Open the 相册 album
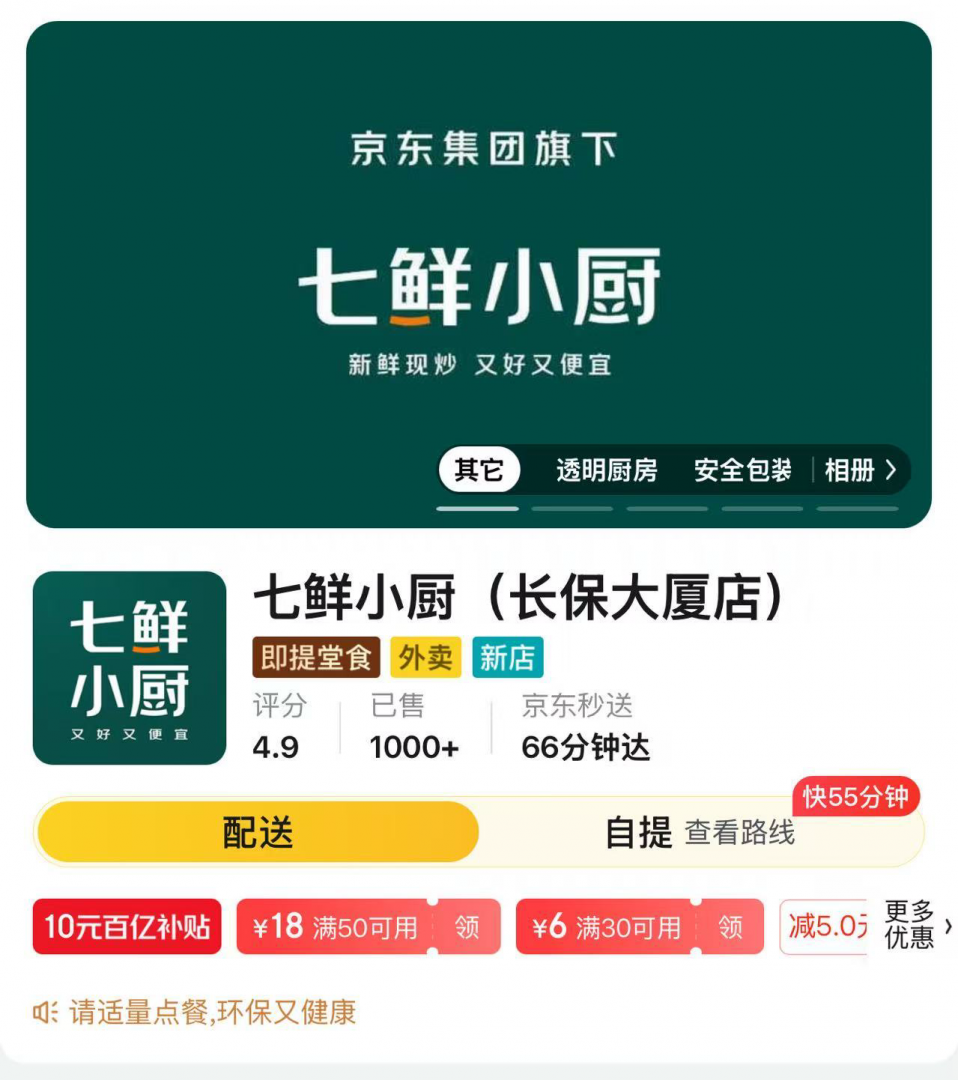This screenshot has width=958, height=1080. click(x=860, y=470)
